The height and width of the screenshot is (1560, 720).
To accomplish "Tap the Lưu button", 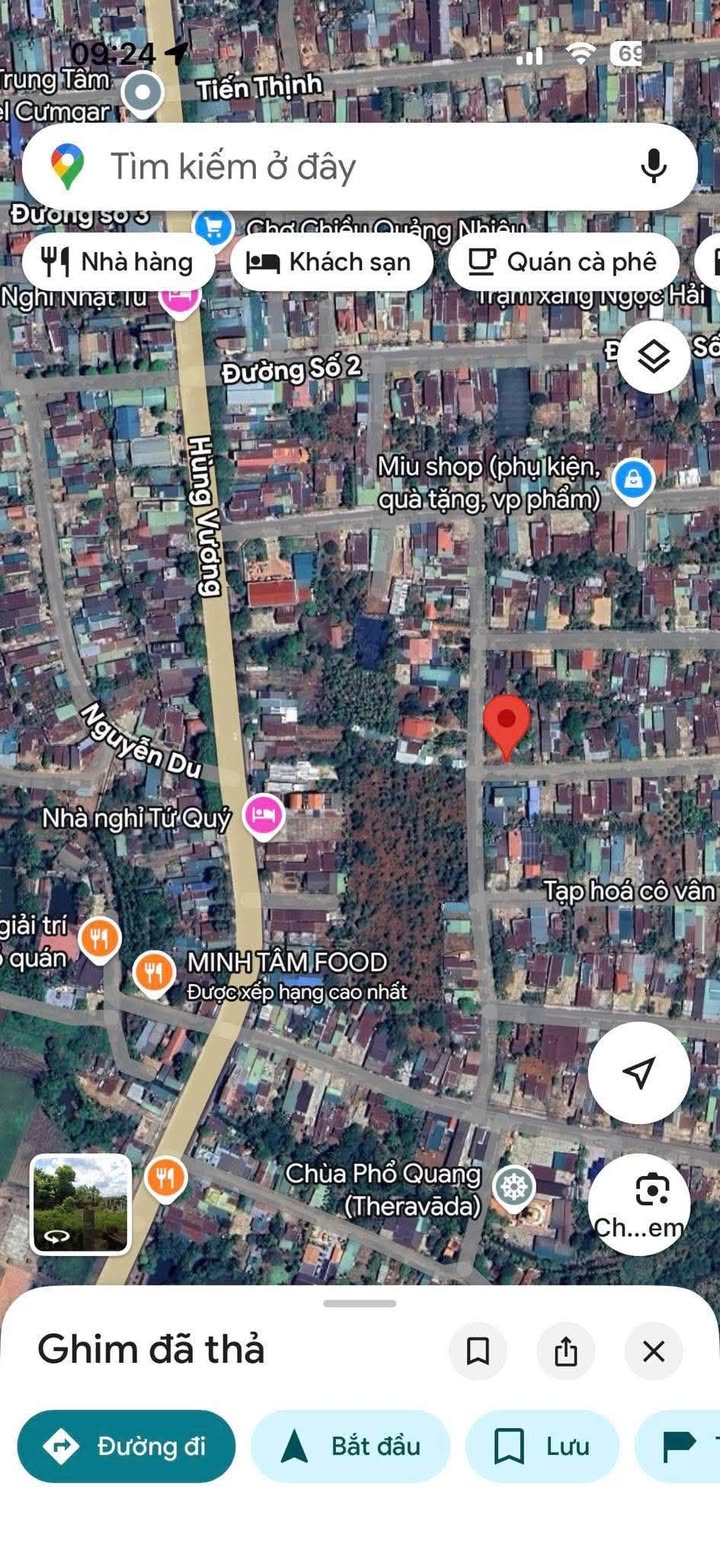I will point(542,1446).
